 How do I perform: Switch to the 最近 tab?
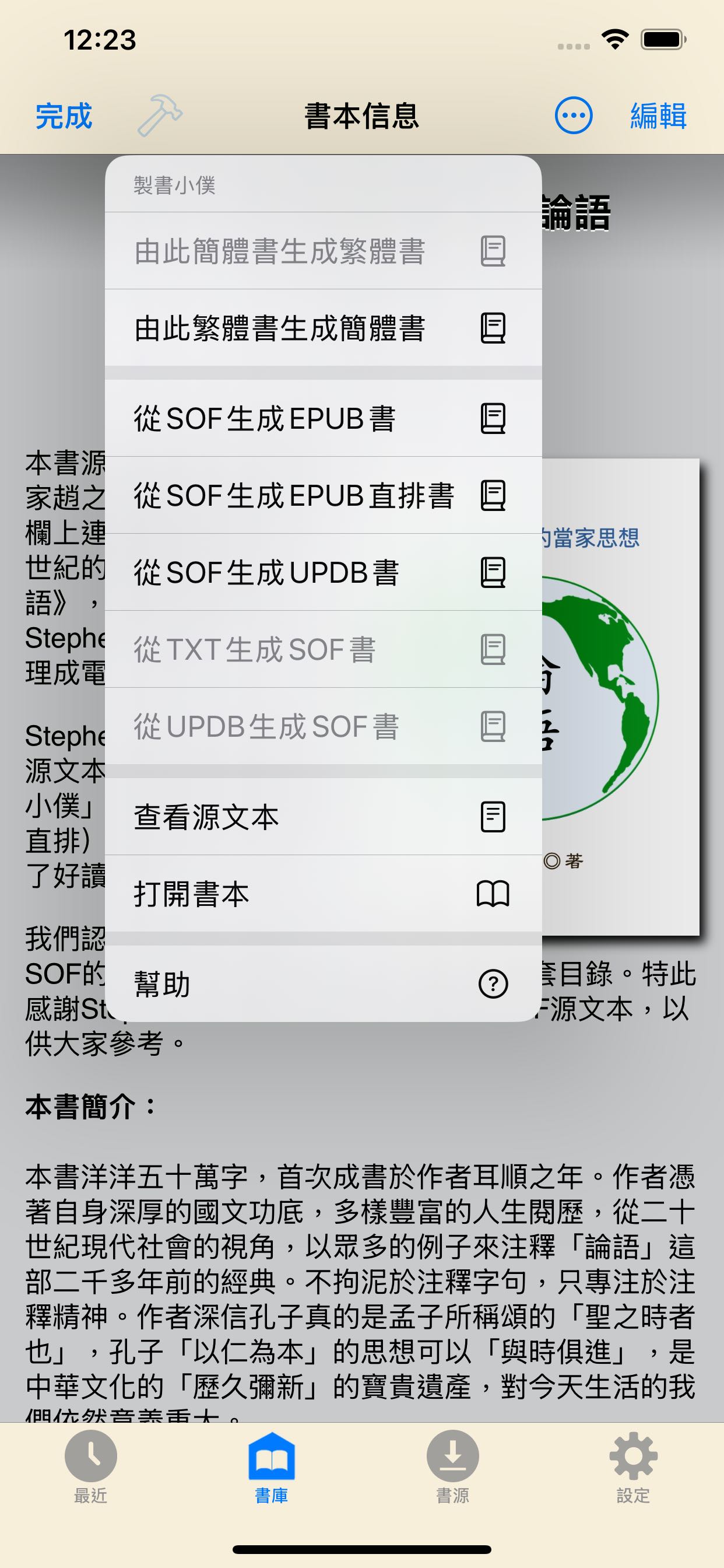[91, 1468]
